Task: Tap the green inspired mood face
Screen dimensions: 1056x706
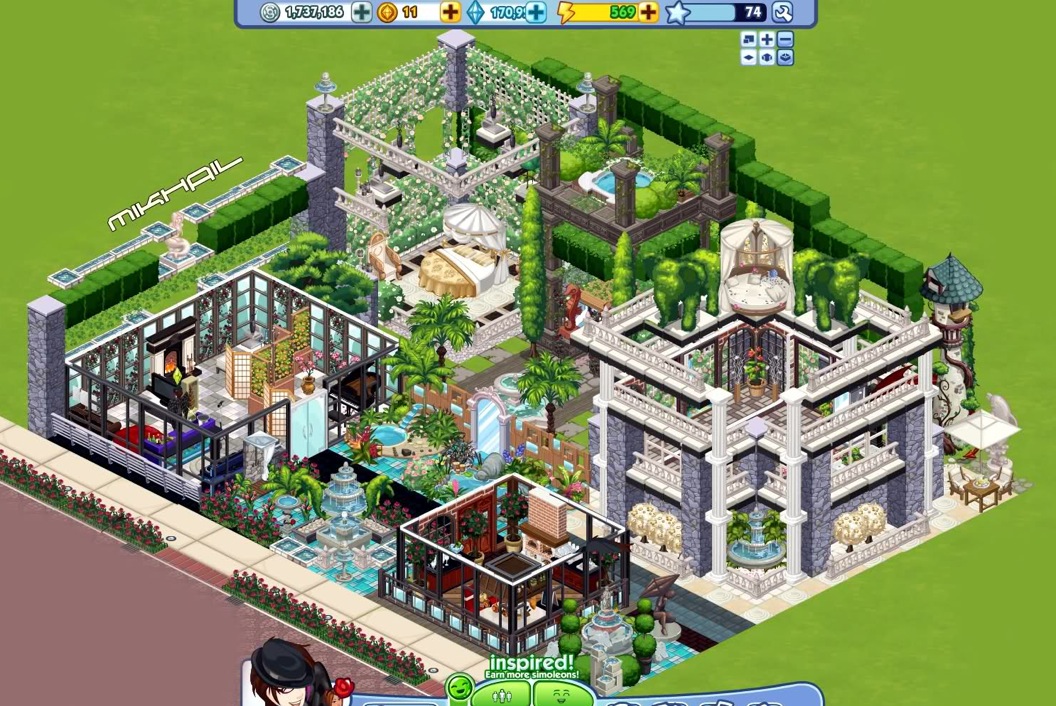Action: pos(459,688)
